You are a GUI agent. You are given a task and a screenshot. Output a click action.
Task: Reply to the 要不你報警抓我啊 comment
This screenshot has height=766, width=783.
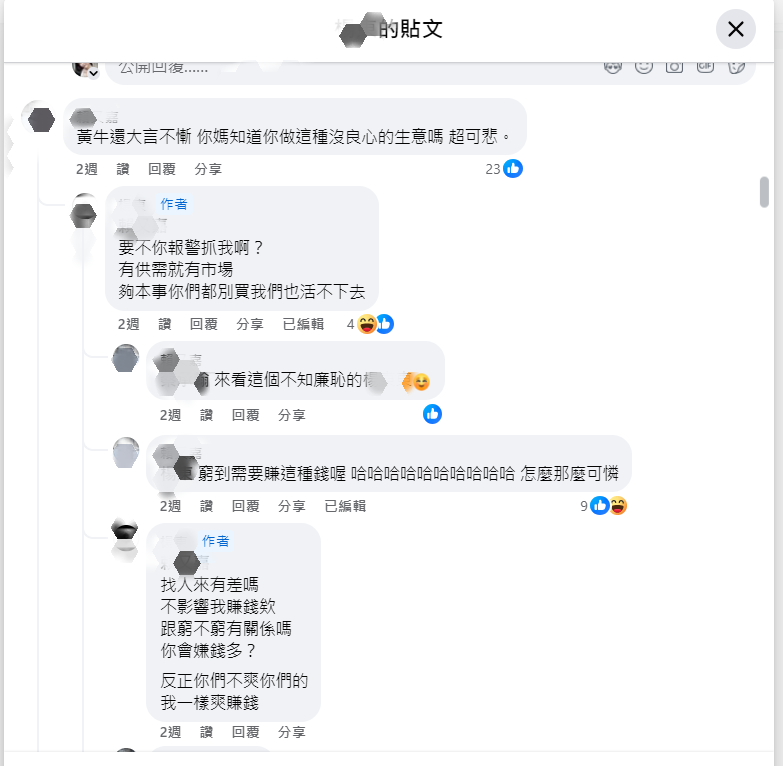pyautogui.click(x=204, y=324)
